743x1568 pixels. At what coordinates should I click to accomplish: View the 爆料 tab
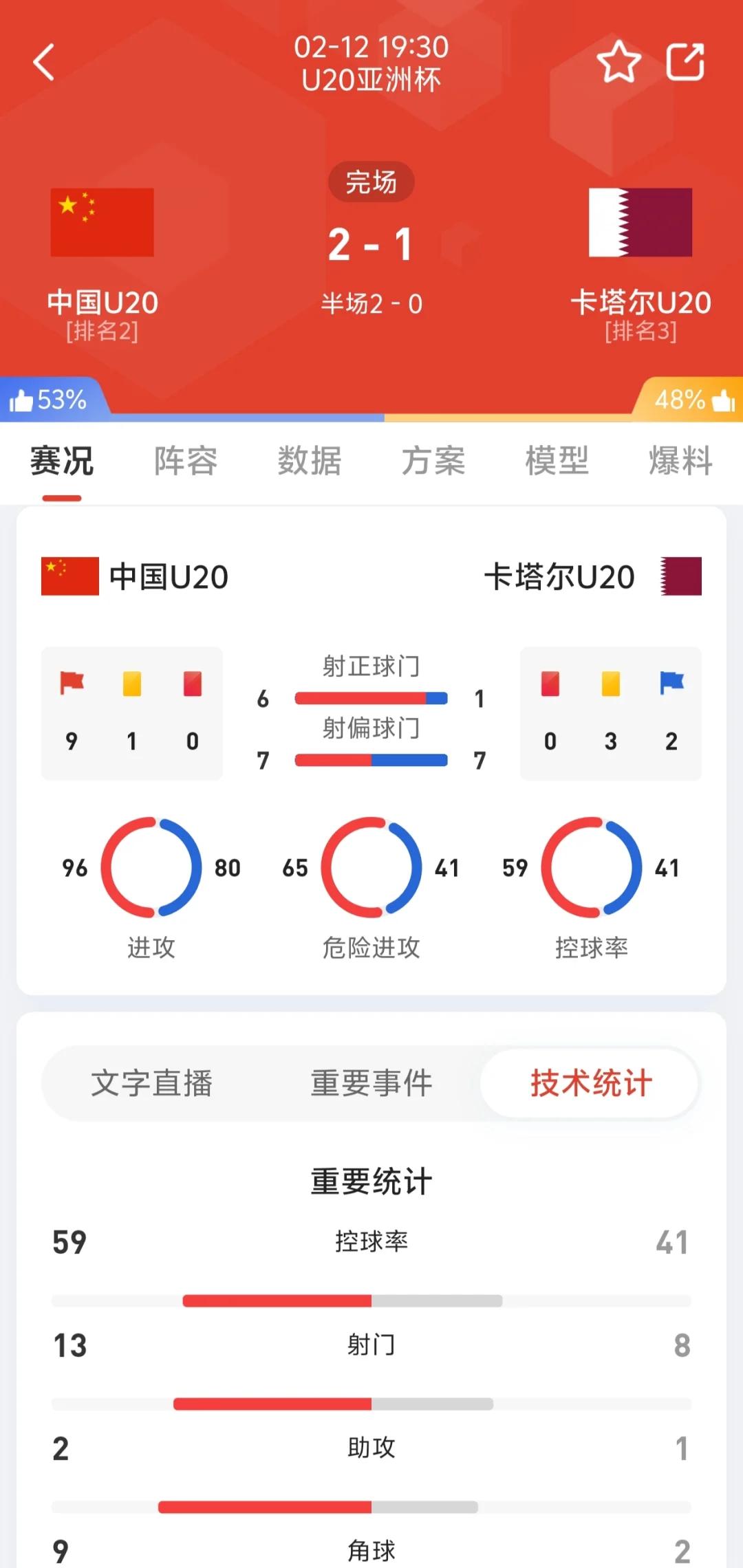[681, 461]
